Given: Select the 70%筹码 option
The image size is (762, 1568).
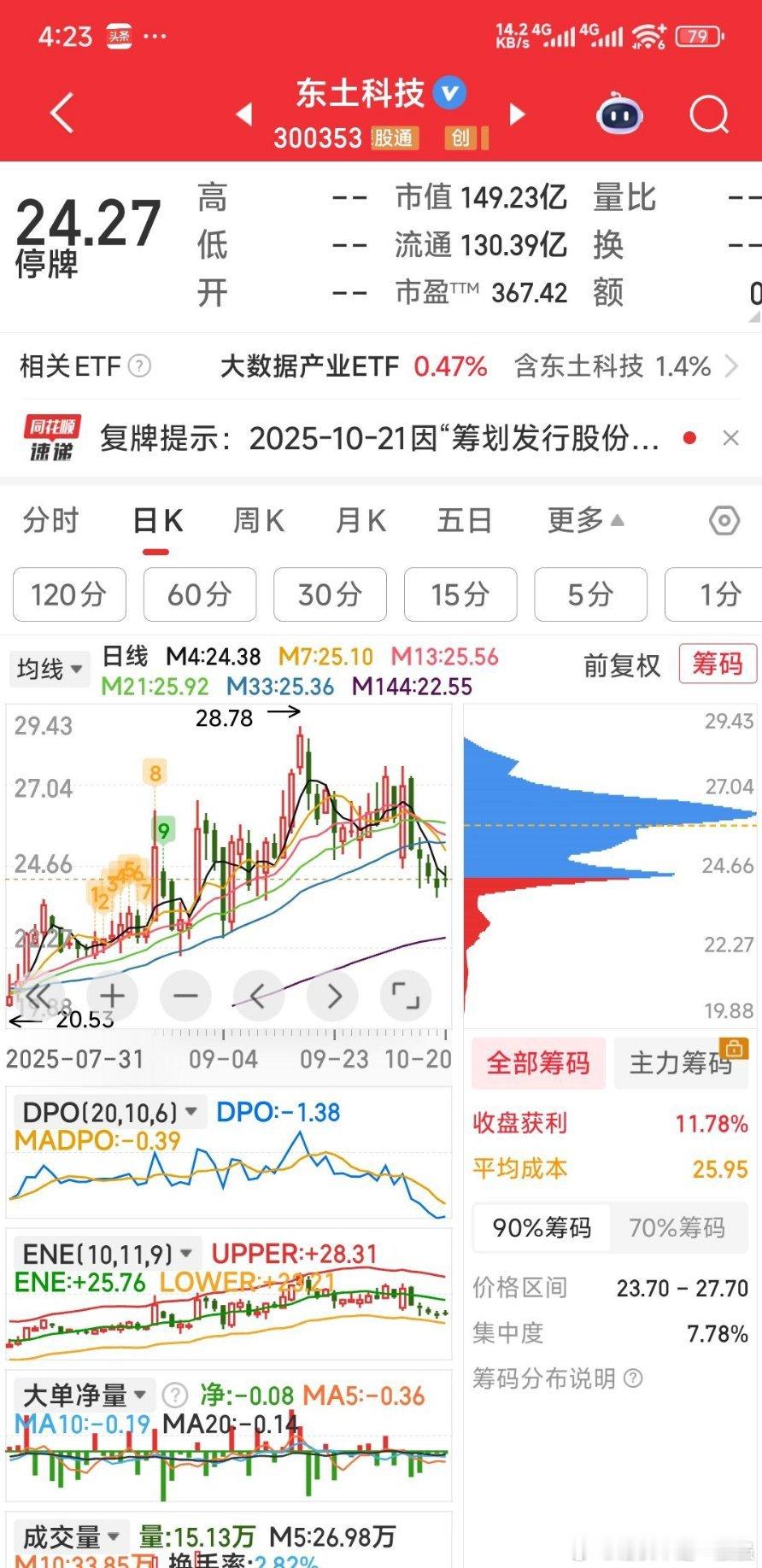Looking at the screenshot, I should point(677,1228).
